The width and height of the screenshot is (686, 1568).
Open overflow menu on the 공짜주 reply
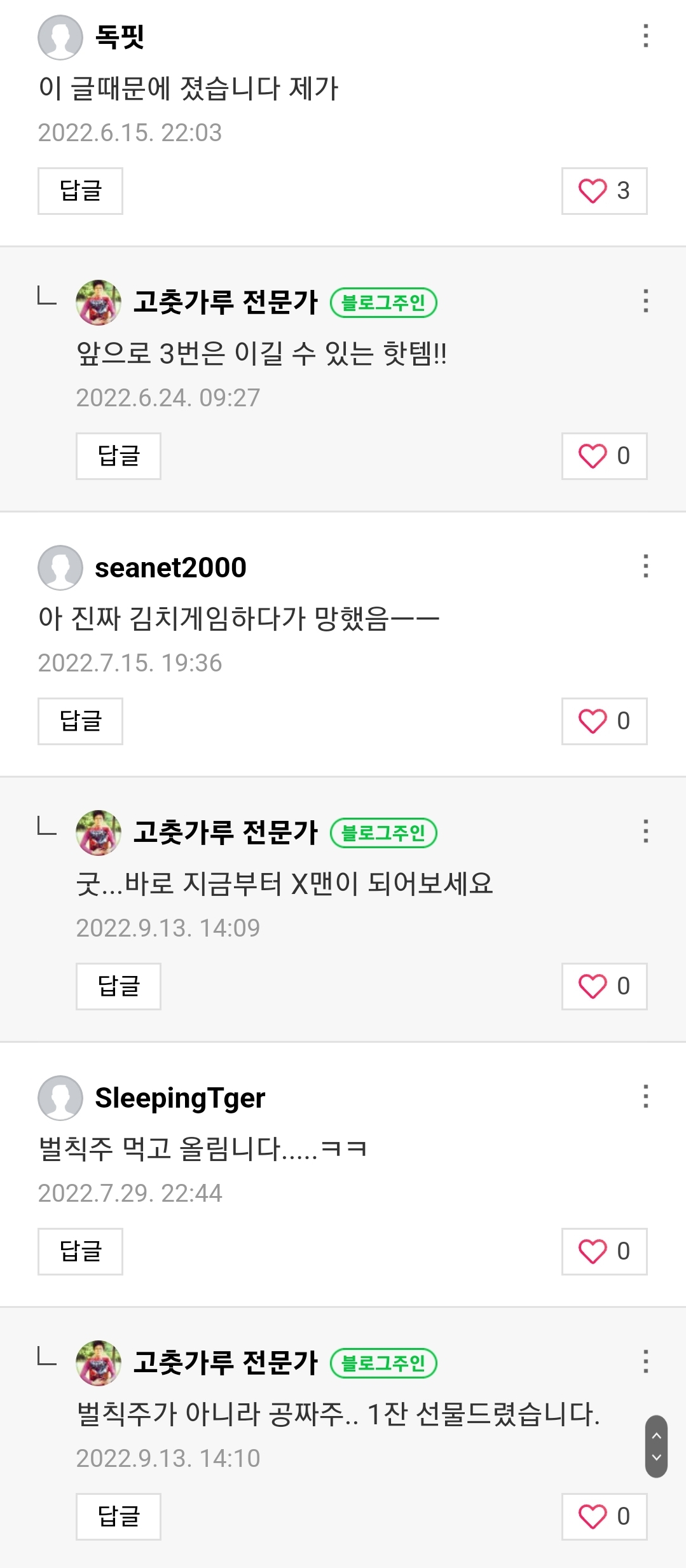(x=645, y=1361)
